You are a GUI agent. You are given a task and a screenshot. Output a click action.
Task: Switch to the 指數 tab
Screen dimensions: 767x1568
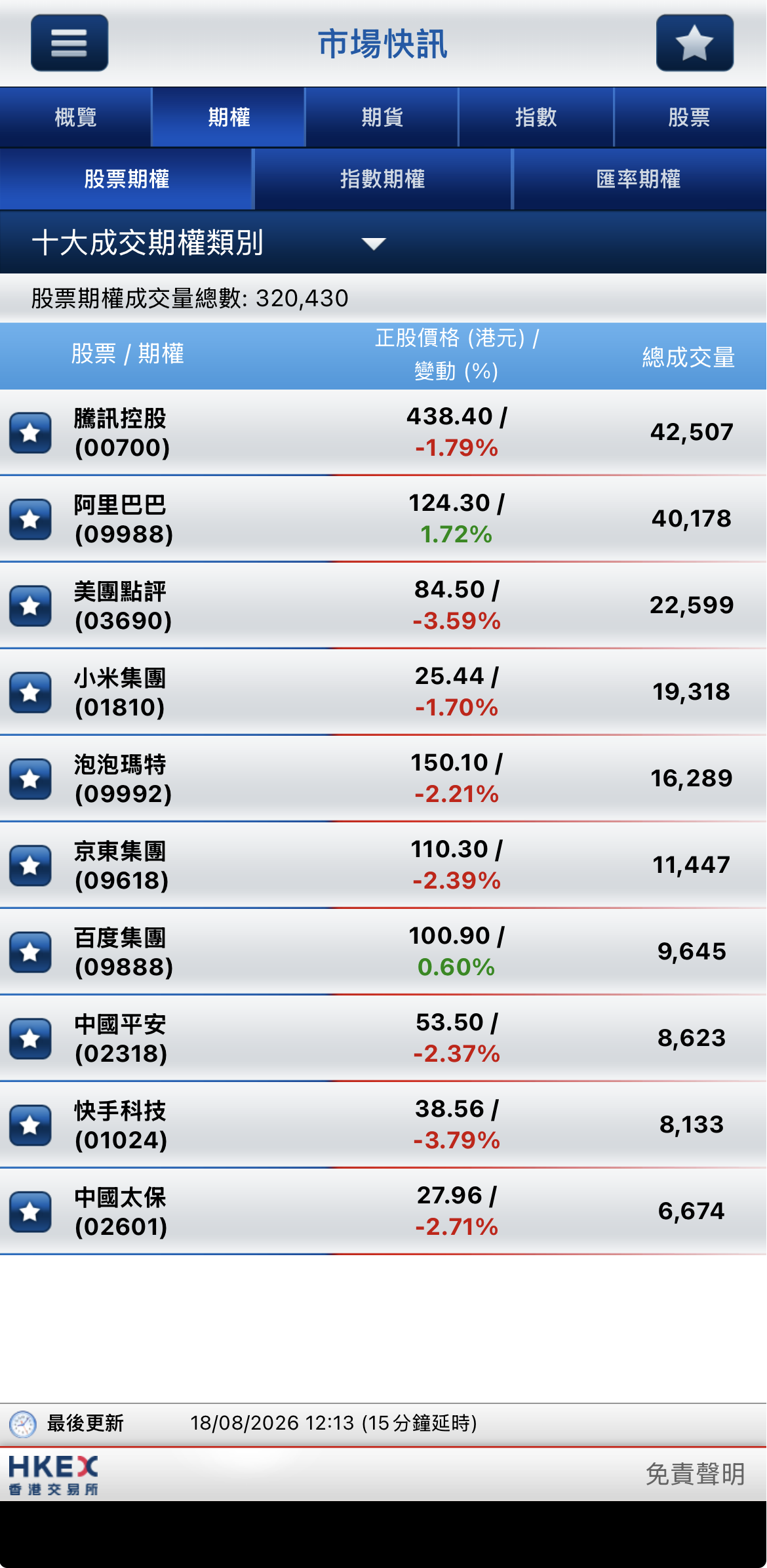point(536,117)
